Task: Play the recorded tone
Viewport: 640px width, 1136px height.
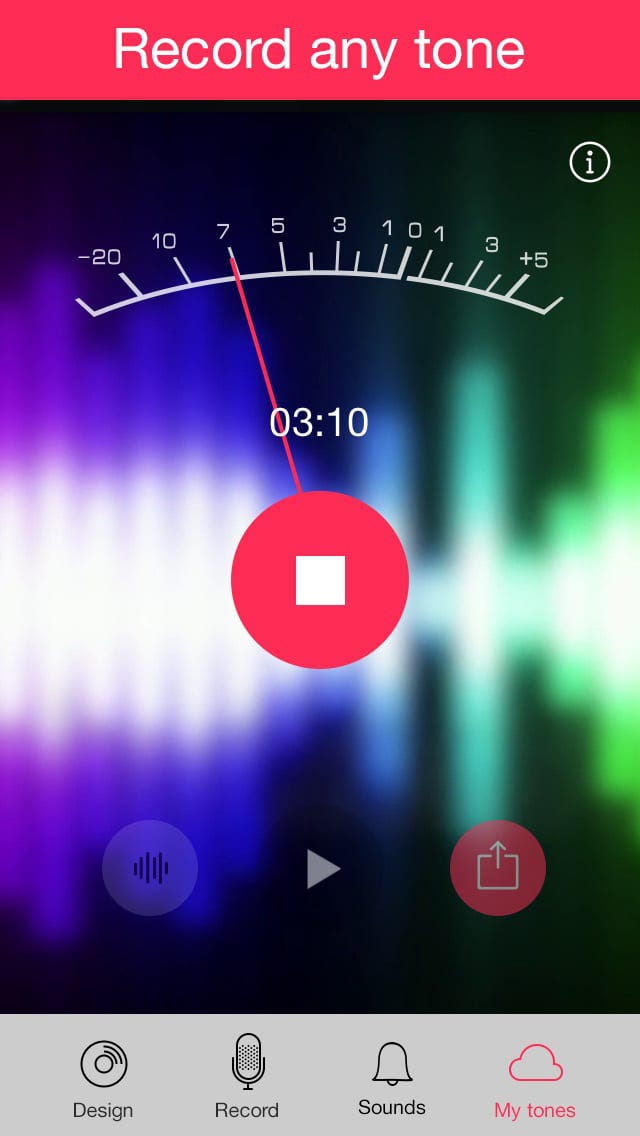Action: (323, 868)
